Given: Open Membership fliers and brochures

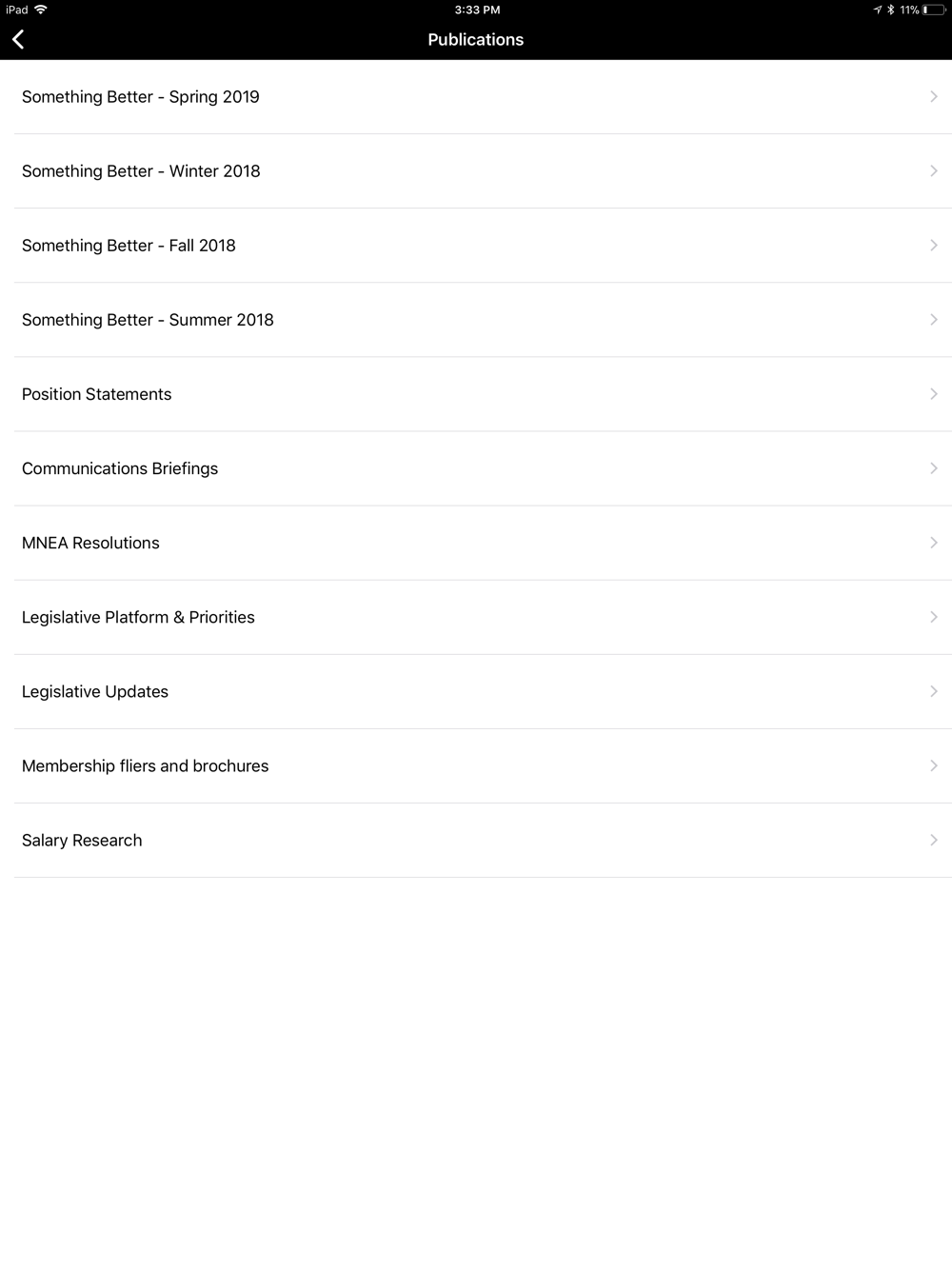Looking at the screenshot, I should 476,765.
